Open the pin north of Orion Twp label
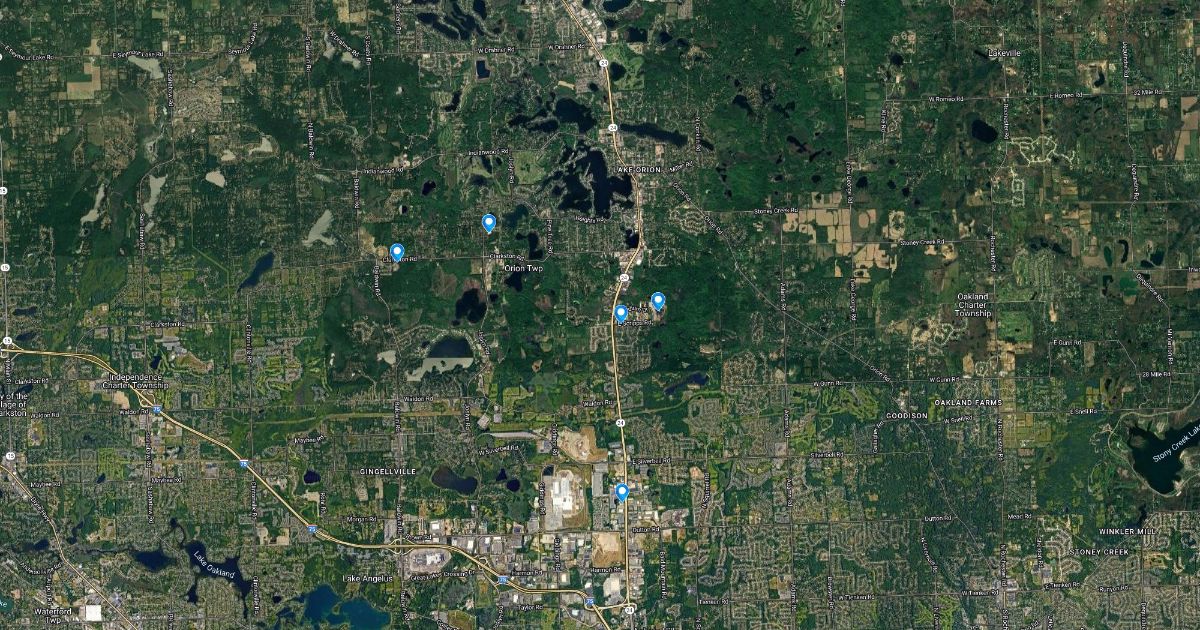 [489, 223]
